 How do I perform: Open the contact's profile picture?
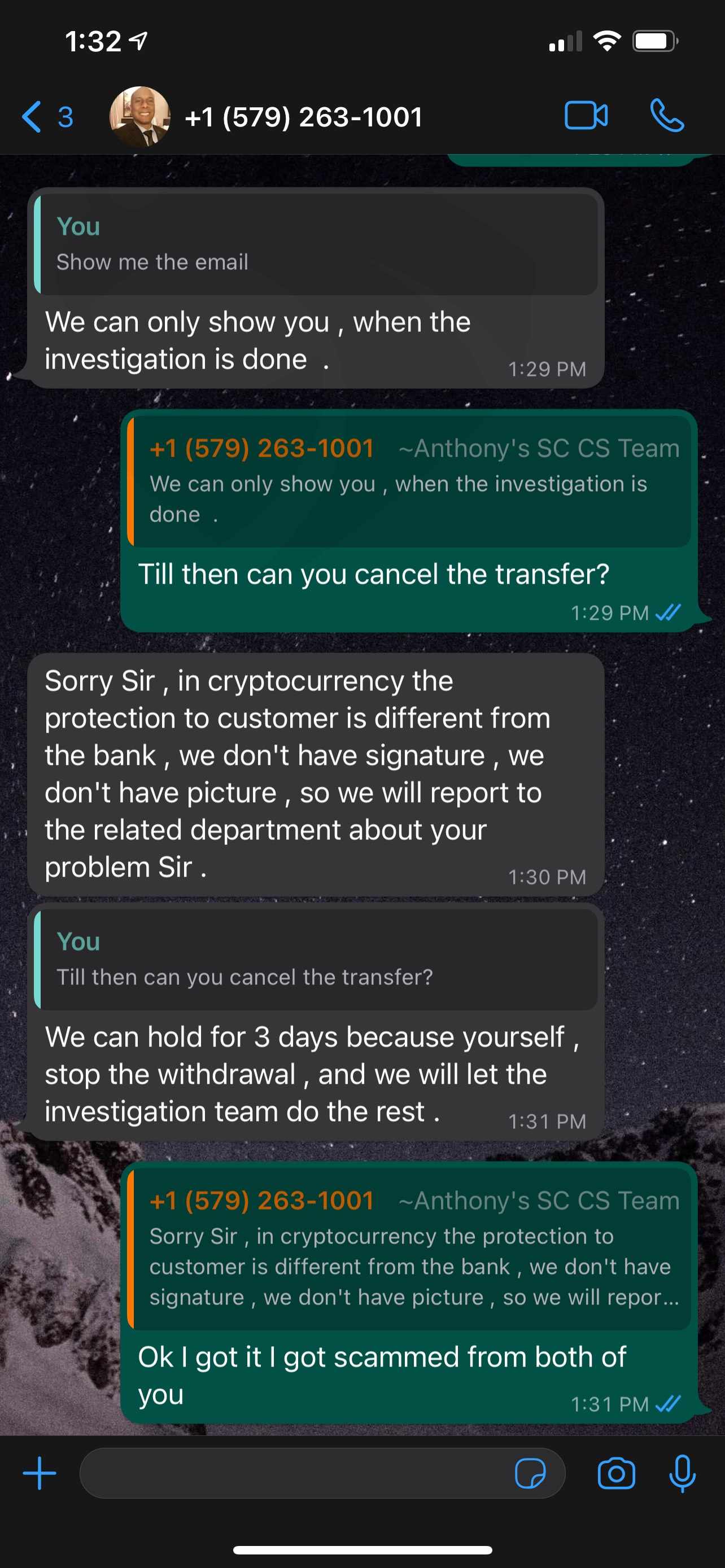pyautogui.click(x=140, y=116)
